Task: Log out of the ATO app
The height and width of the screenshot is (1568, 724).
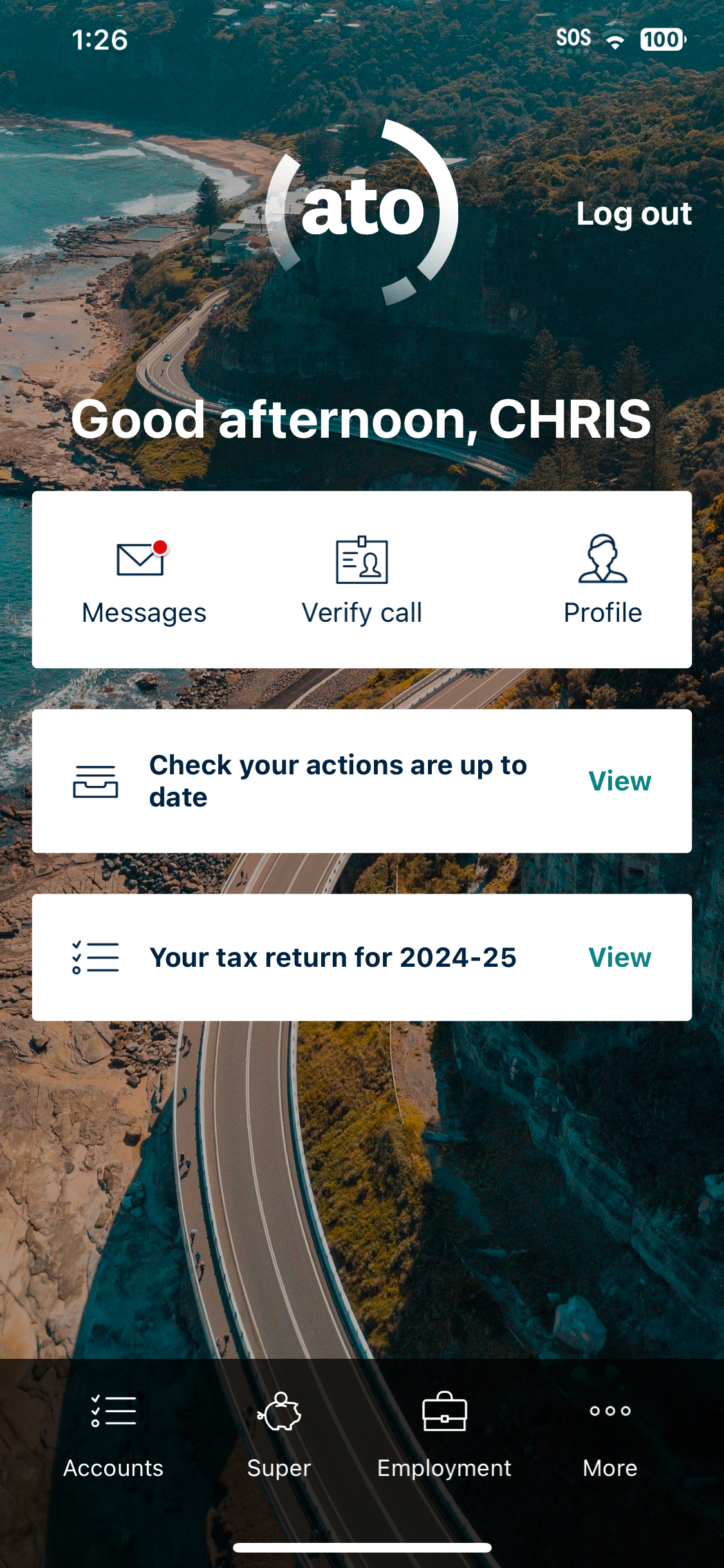Action: click(x=633, y=214)
